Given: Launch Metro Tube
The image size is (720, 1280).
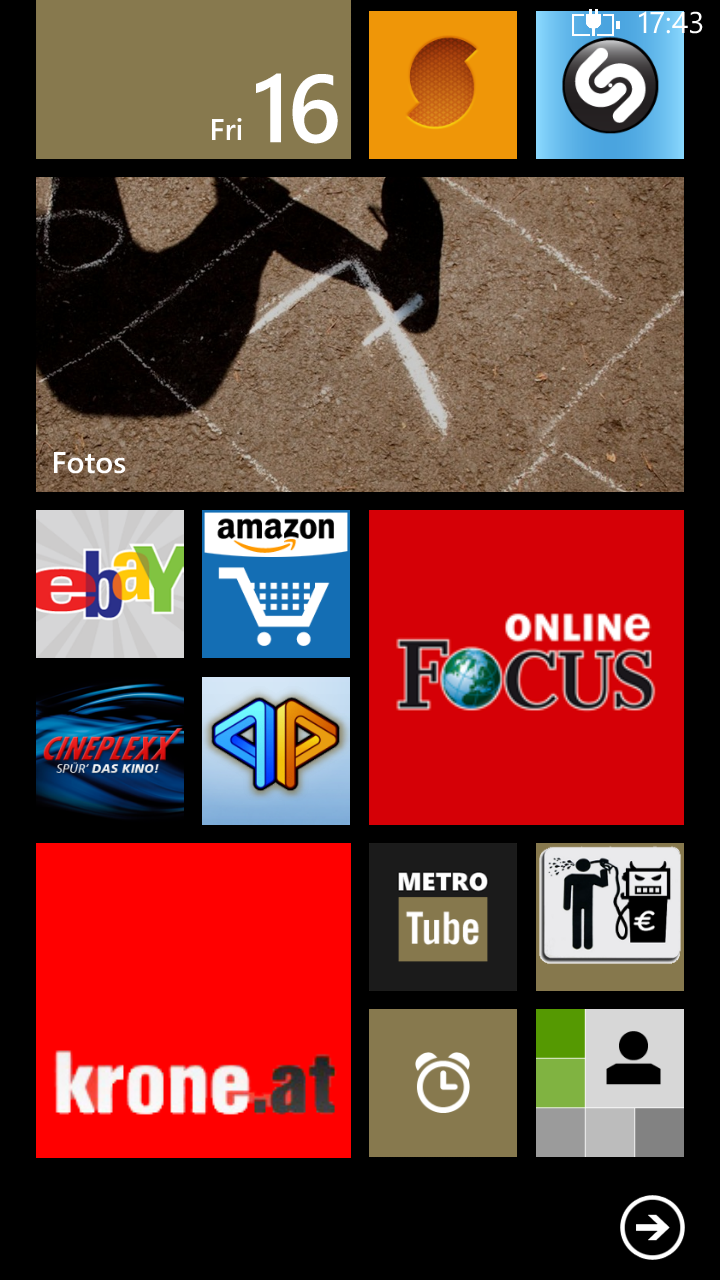Looking at the screenshot, I should tap(443, 917).
